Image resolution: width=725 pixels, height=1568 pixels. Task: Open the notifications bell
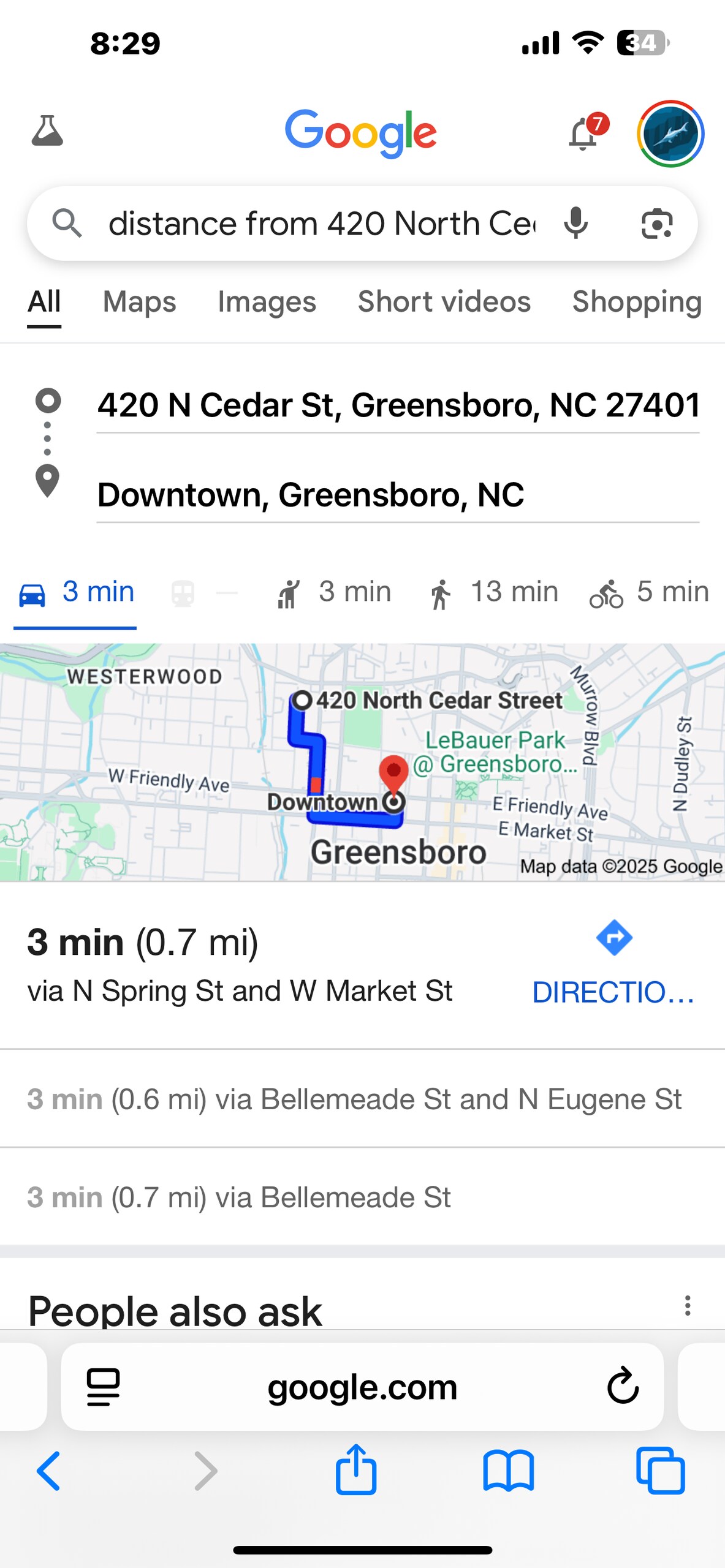tap(584, 133)
